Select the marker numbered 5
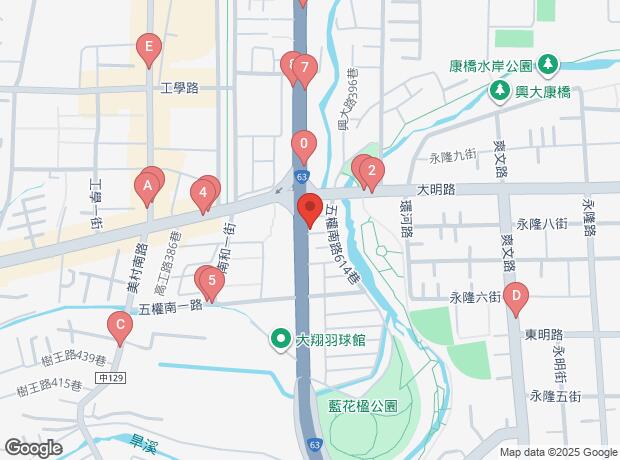This screenshot has width=620, height=460. 211,281
